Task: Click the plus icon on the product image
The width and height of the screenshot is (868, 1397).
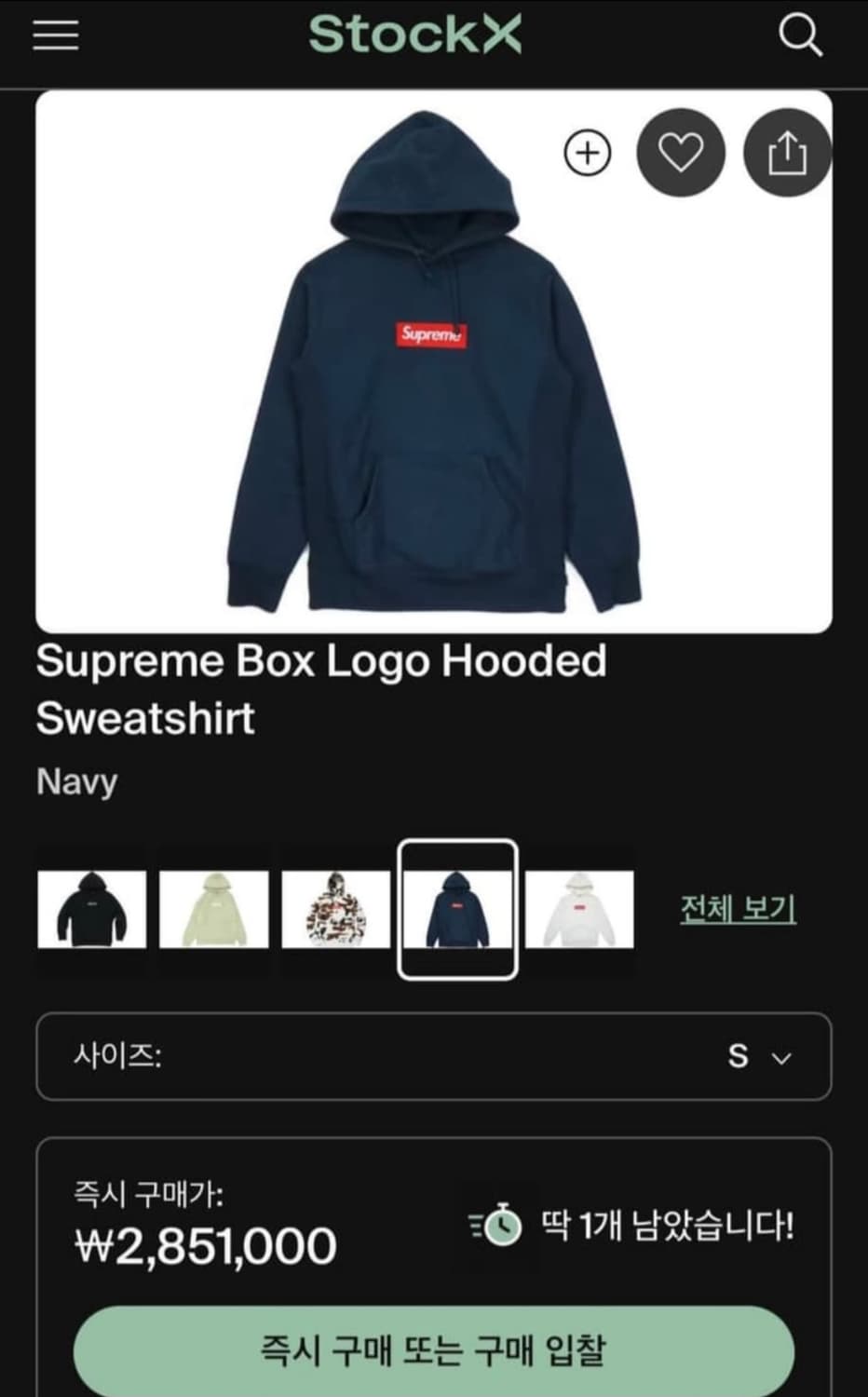Action: tap(587, 153)
